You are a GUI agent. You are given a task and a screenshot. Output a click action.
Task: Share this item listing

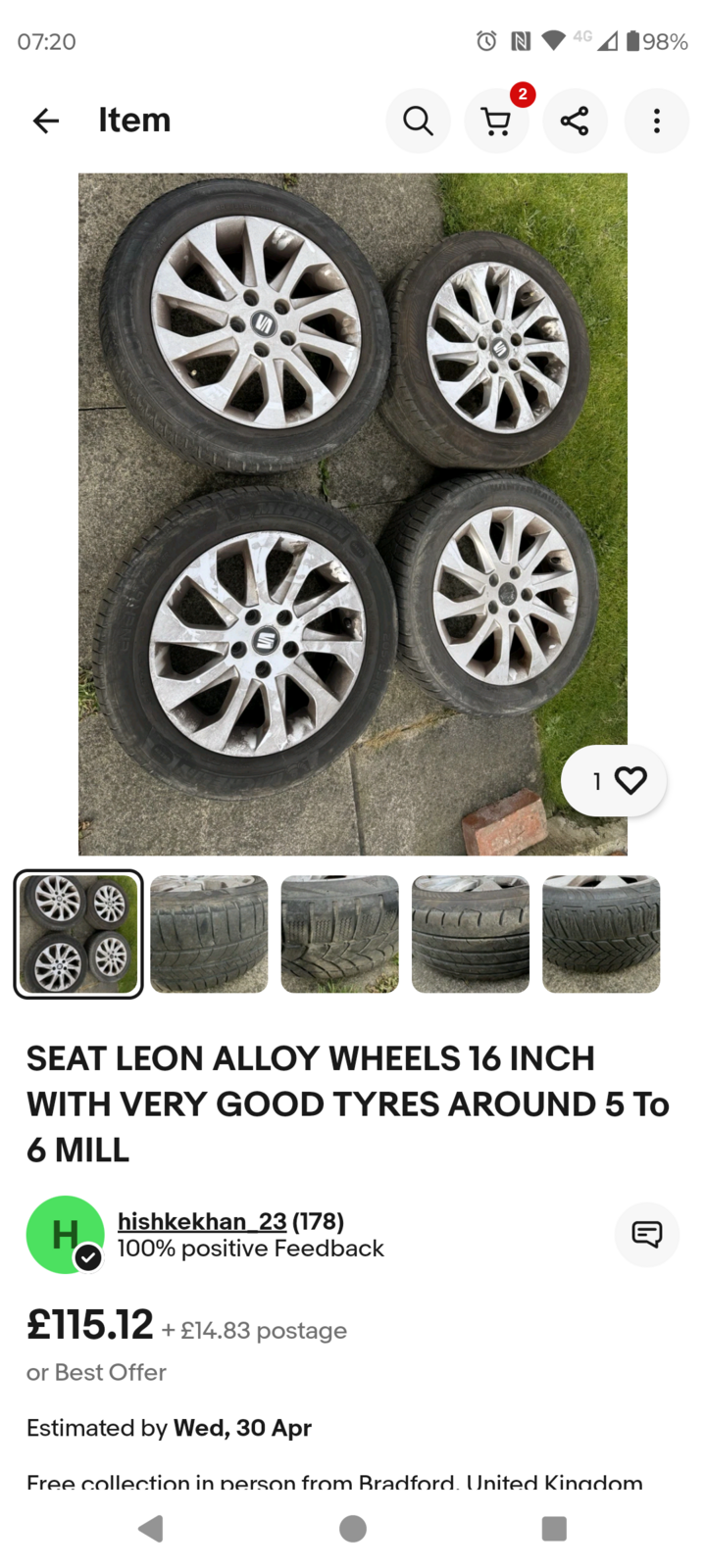[575, 121]
